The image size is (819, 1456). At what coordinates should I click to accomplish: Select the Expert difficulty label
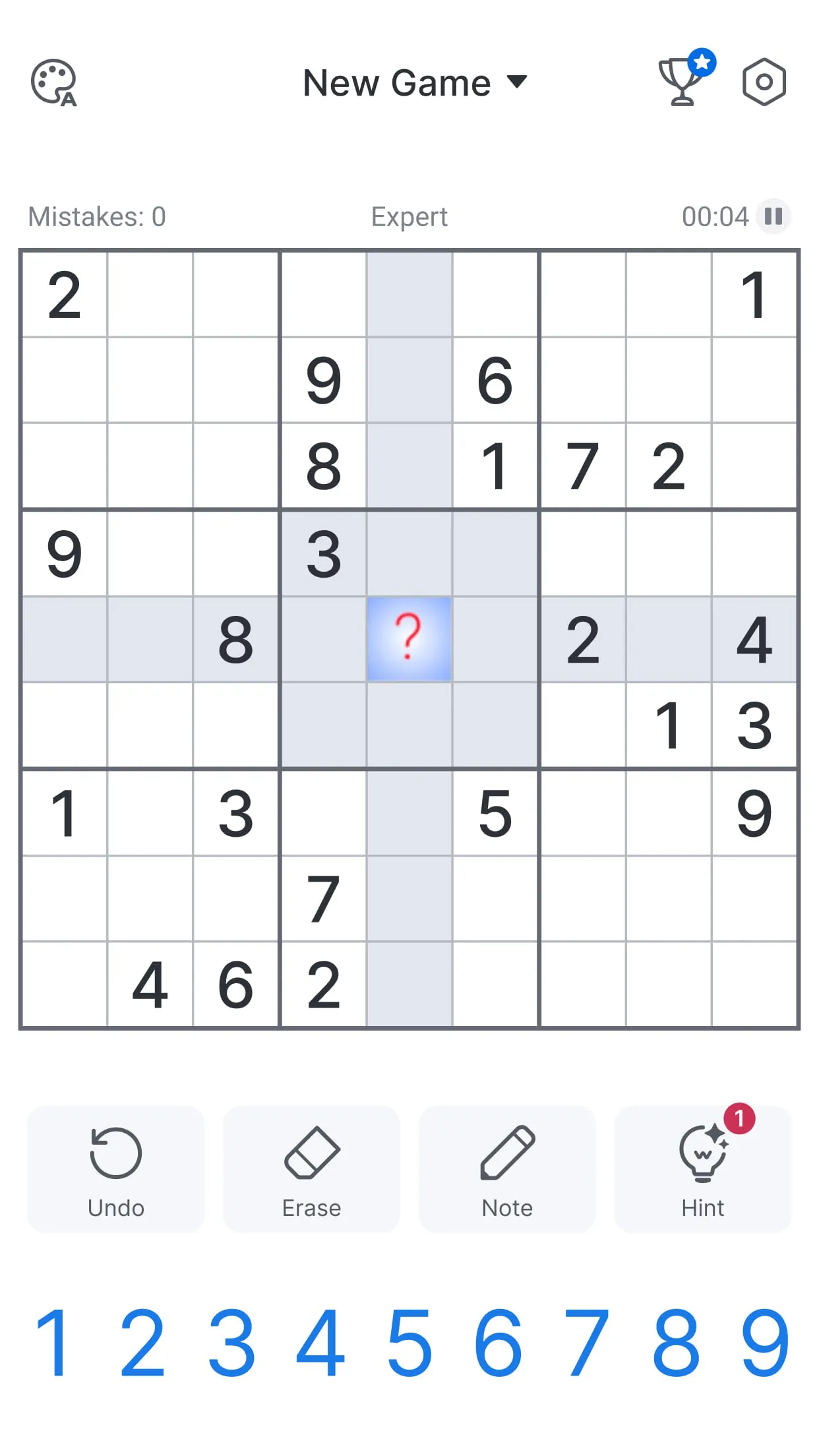coord(409,216)
